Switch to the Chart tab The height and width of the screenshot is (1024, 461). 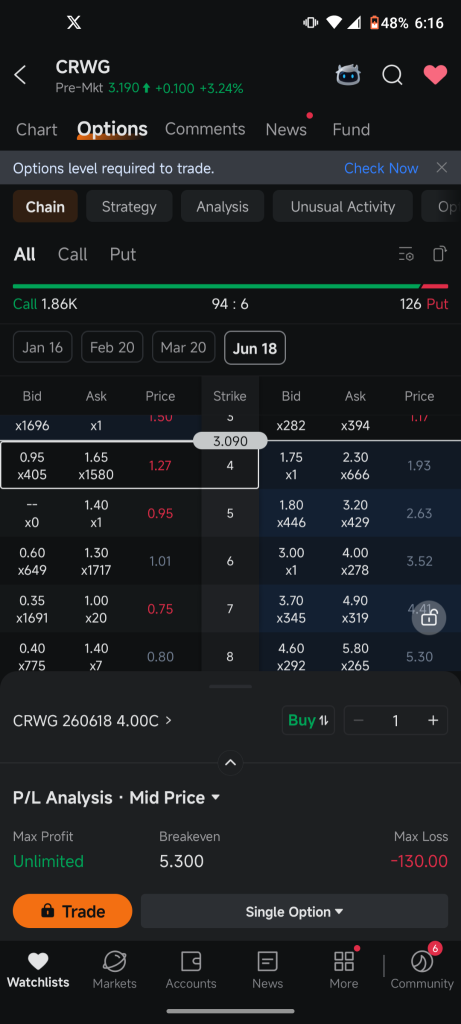(x=37, y=129)
